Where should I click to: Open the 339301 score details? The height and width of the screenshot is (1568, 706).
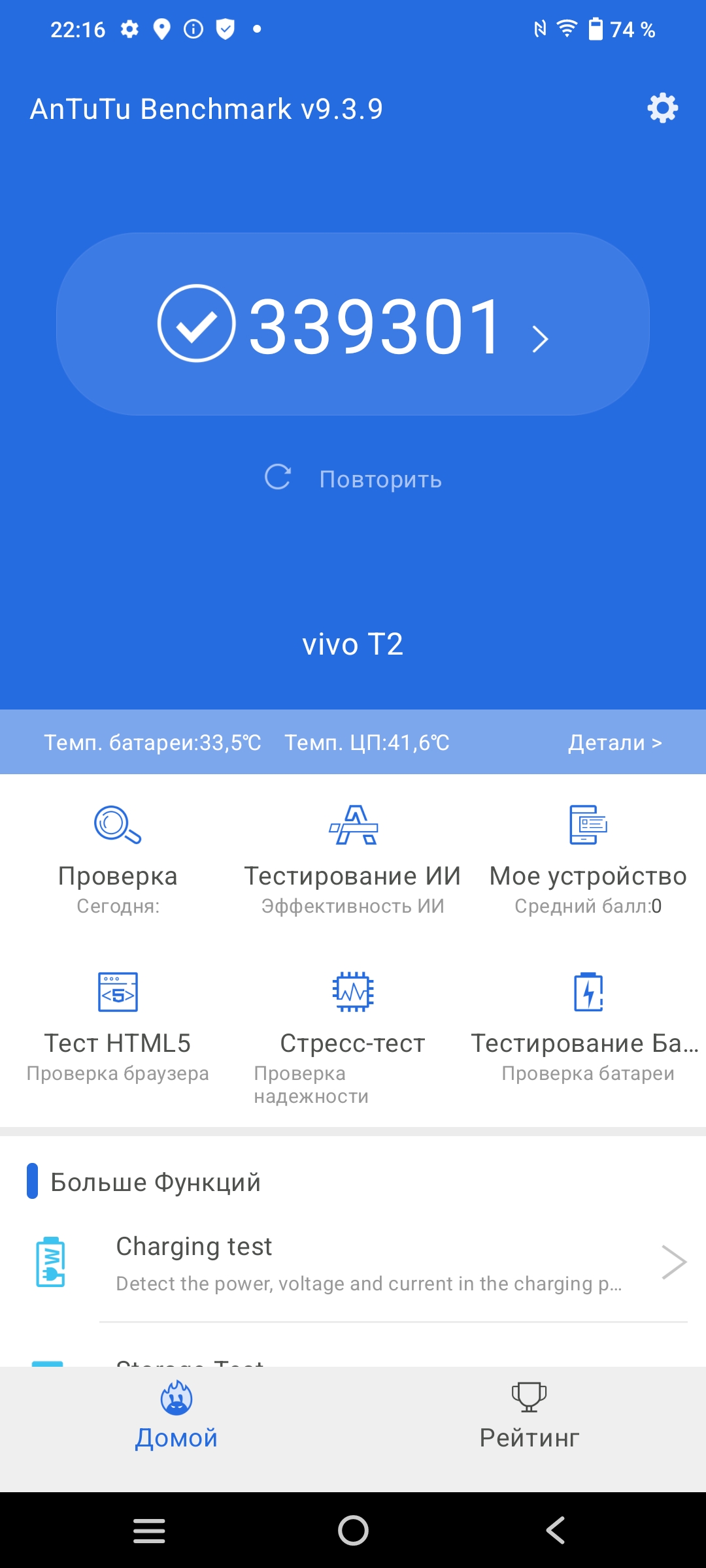(353, 325)
